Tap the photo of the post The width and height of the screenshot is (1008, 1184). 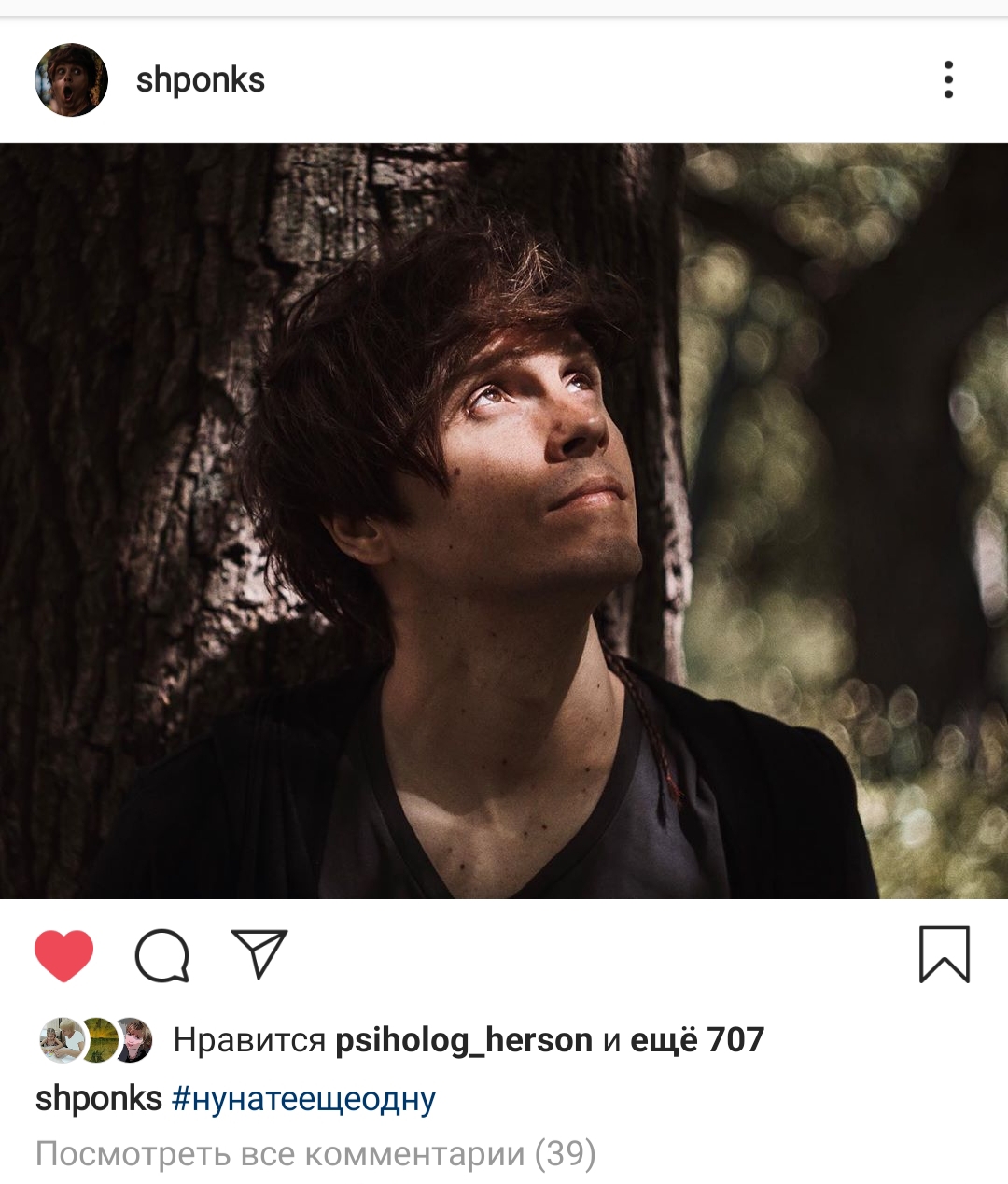[504, 521]
